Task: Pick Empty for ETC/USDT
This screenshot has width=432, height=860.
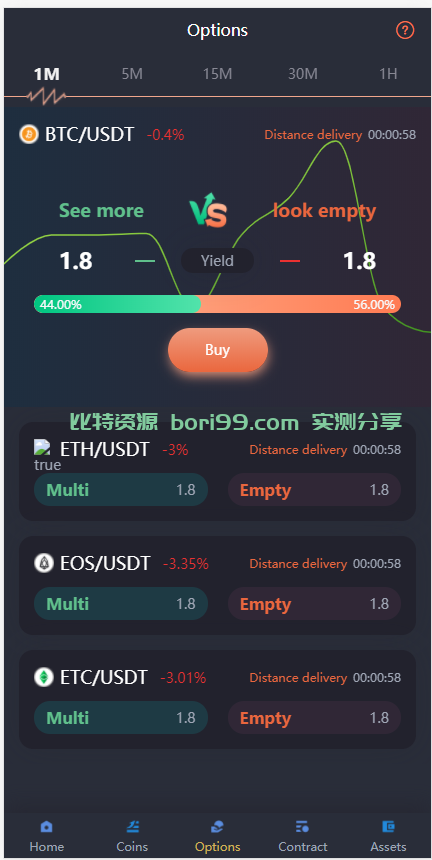Action: 315,718
